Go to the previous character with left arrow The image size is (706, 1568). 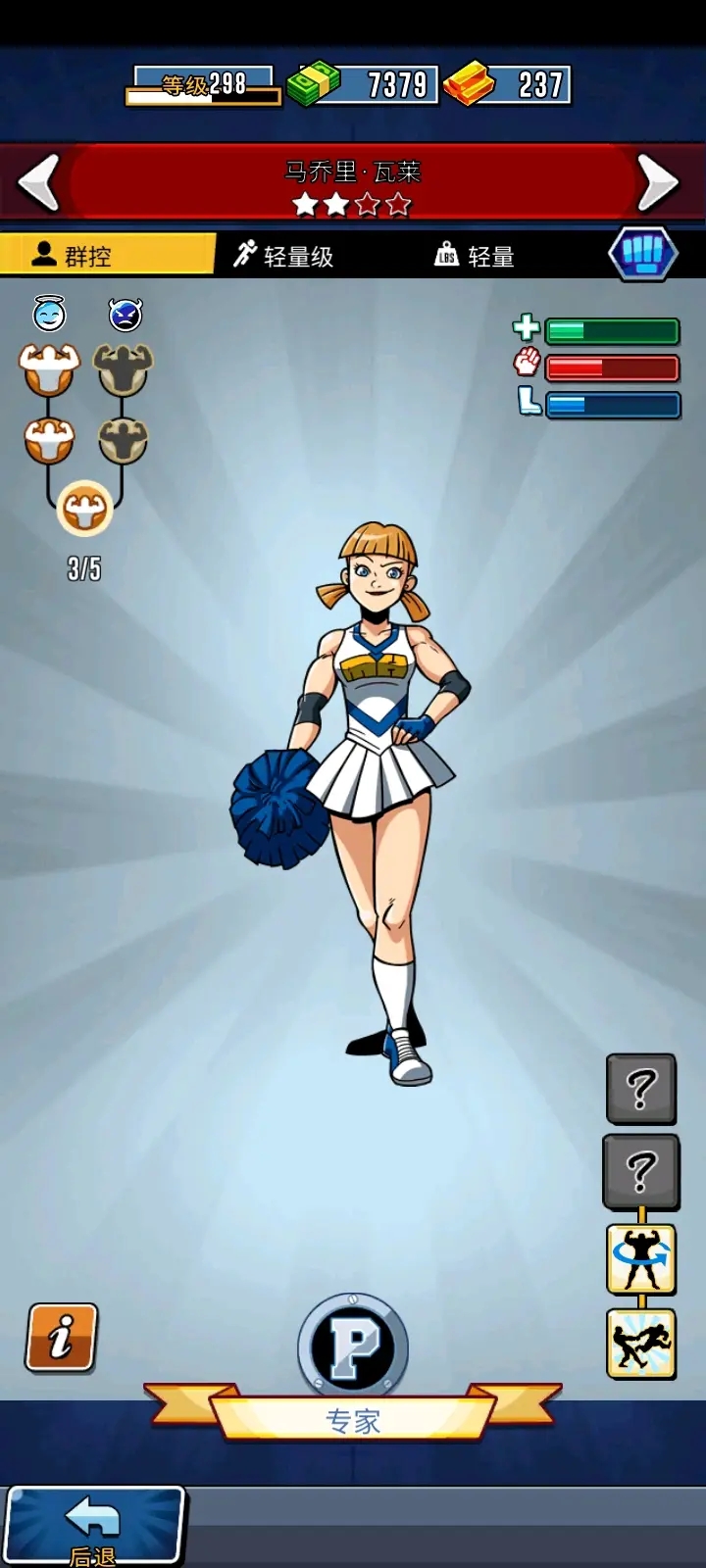[39, 181]
